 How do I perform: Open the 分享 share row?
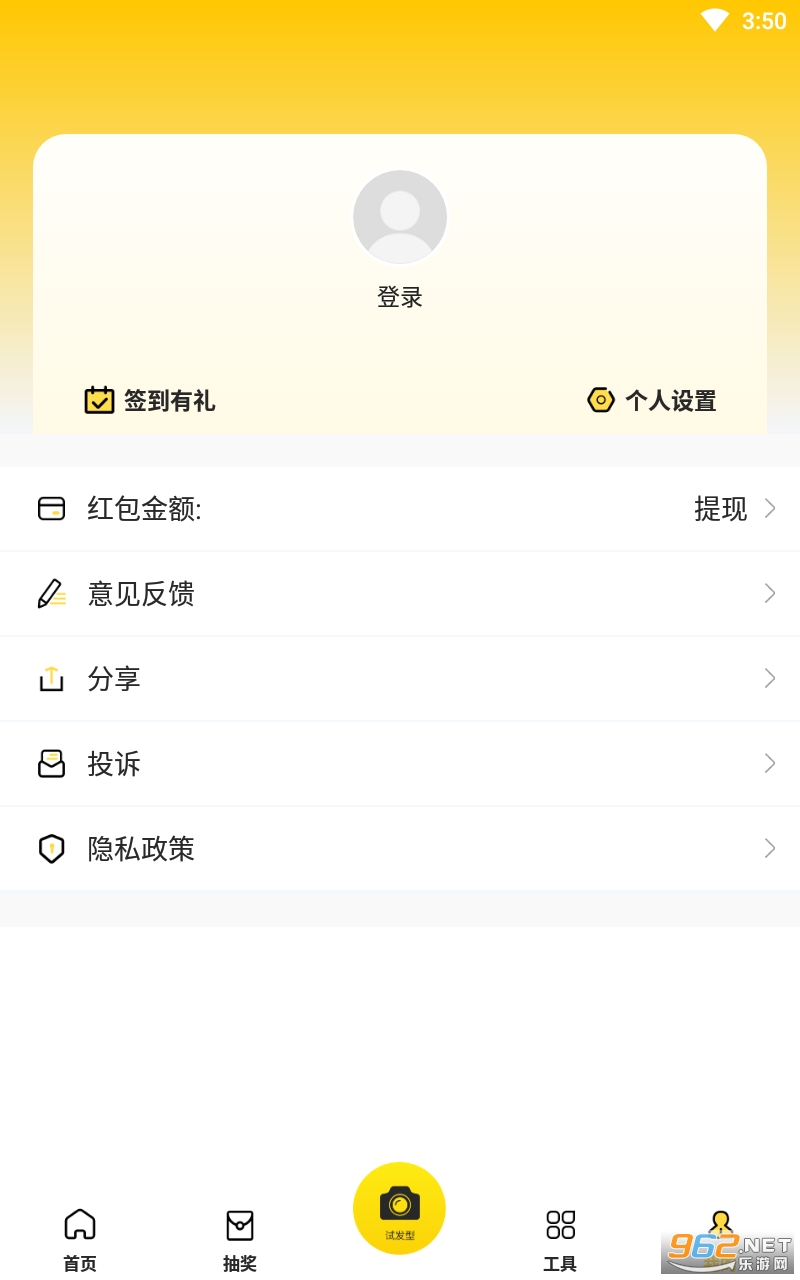(x=400, y=679)
